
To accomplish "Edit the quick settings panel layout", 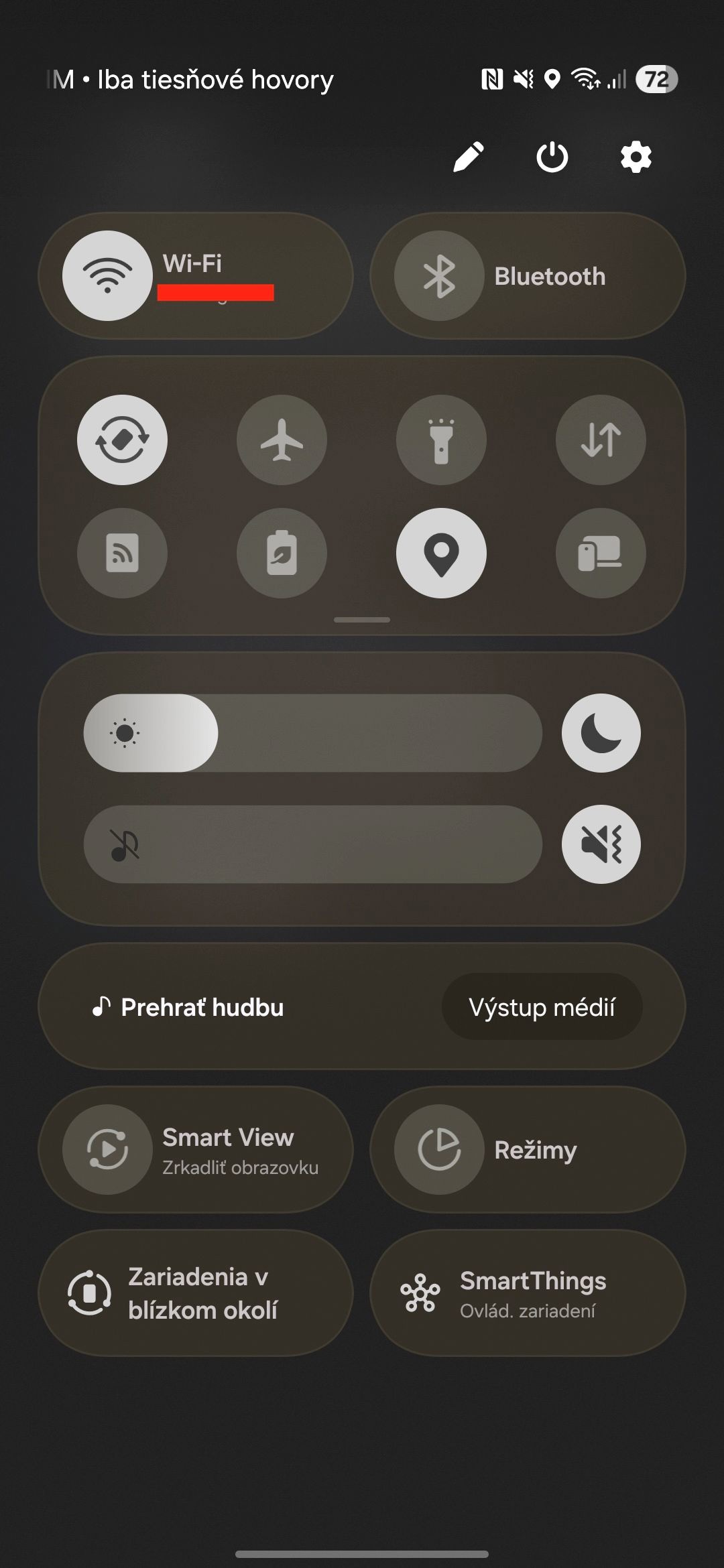I will coord(469,157).
